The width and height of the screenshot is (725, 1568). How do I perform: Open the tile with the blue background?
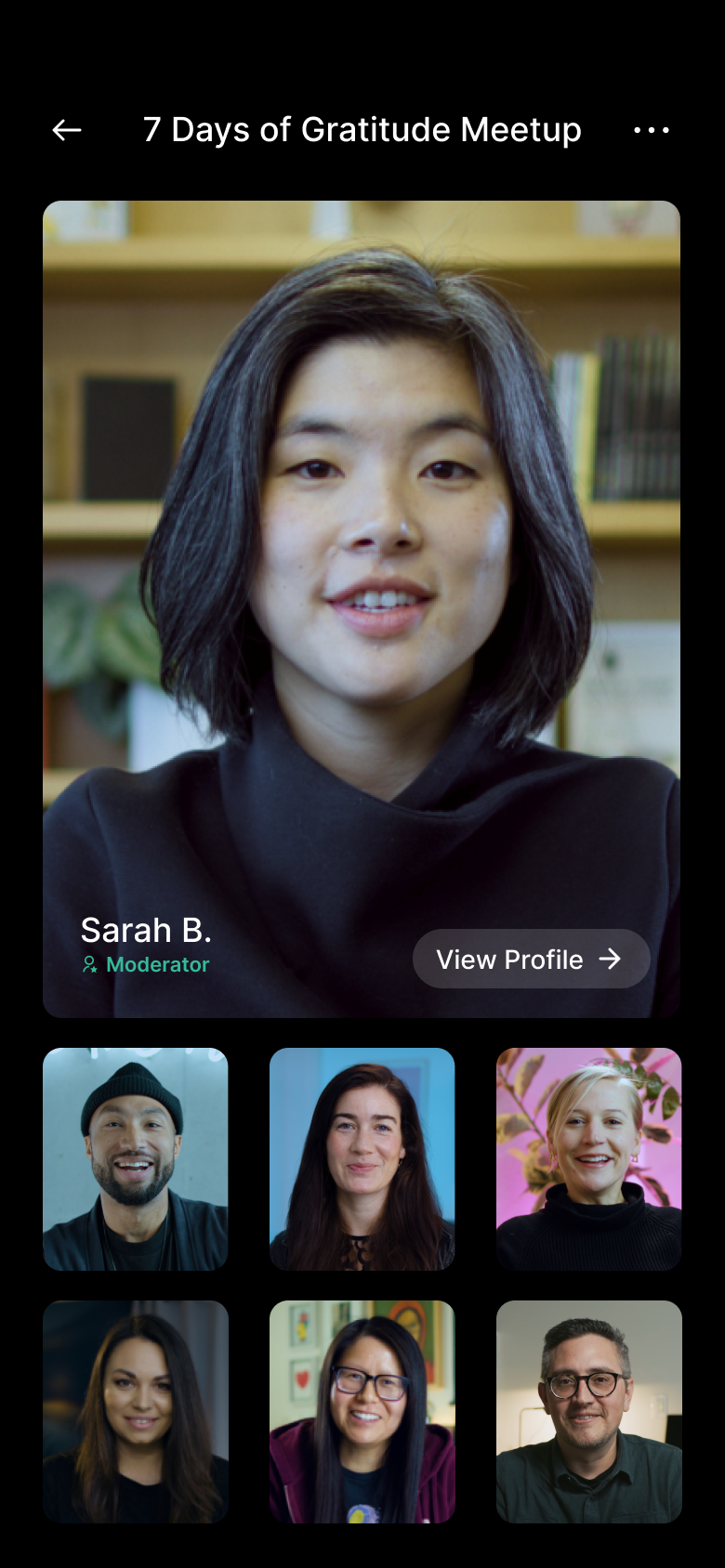click(362, 1158)
